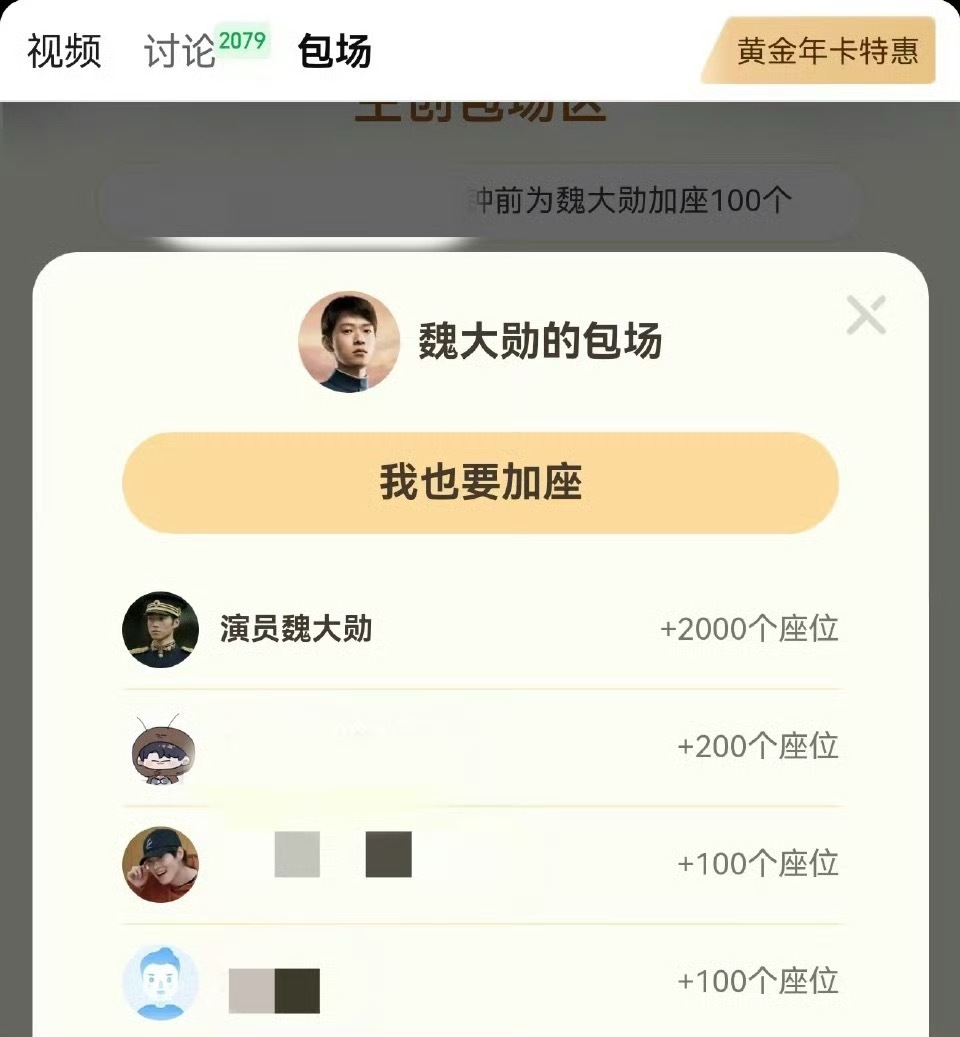The width and height of the screenshot is (960, 1037).
Task: Click 魏大勋's profile avatar at top of popup
Action: tap(348, 342)
